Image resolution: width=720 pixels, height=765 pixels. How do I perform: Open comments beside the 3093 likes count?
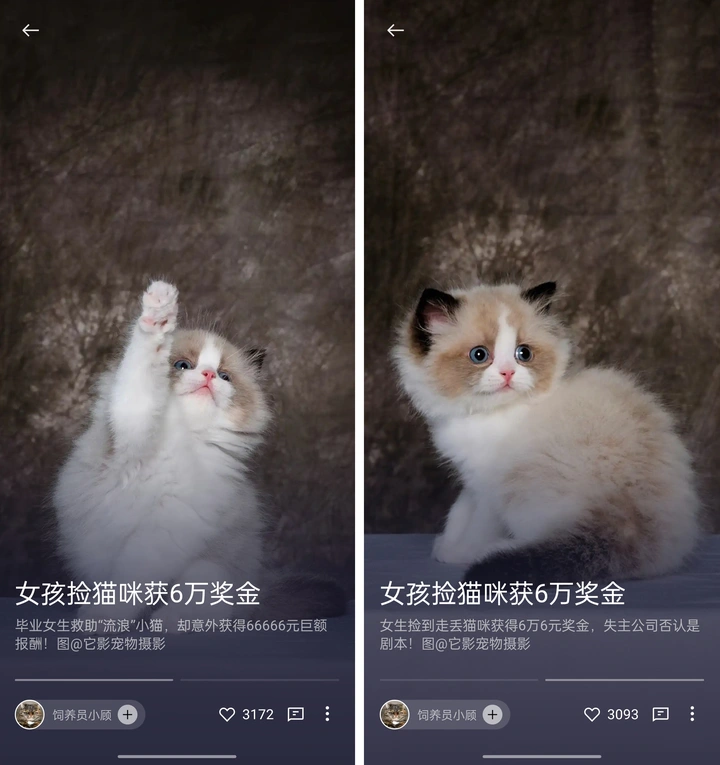(660, 714)
